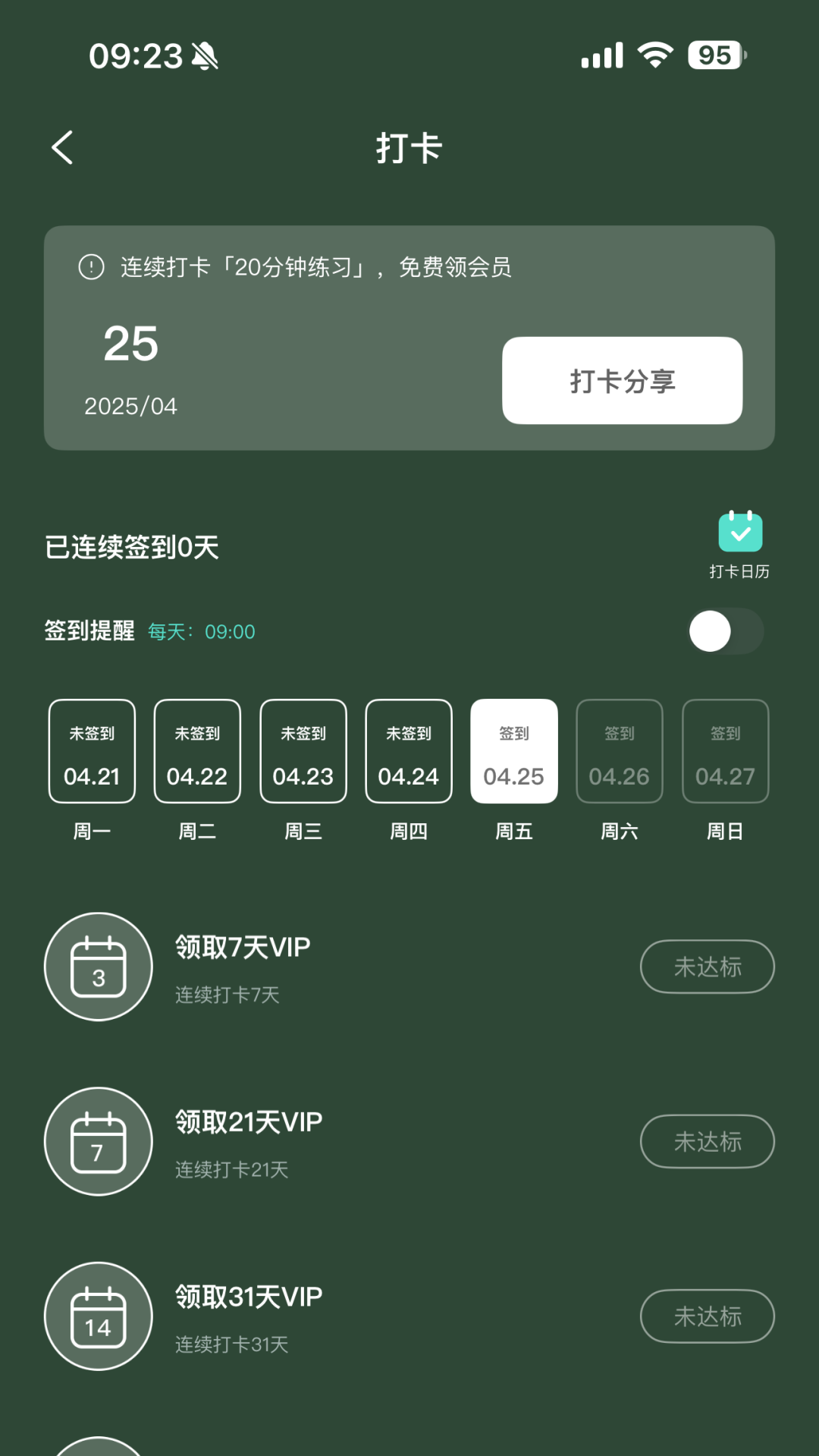The height and width of the screenshot is (1456, 819).
Task: Open the 打卡日历 calendar
Action: (739, 543)
